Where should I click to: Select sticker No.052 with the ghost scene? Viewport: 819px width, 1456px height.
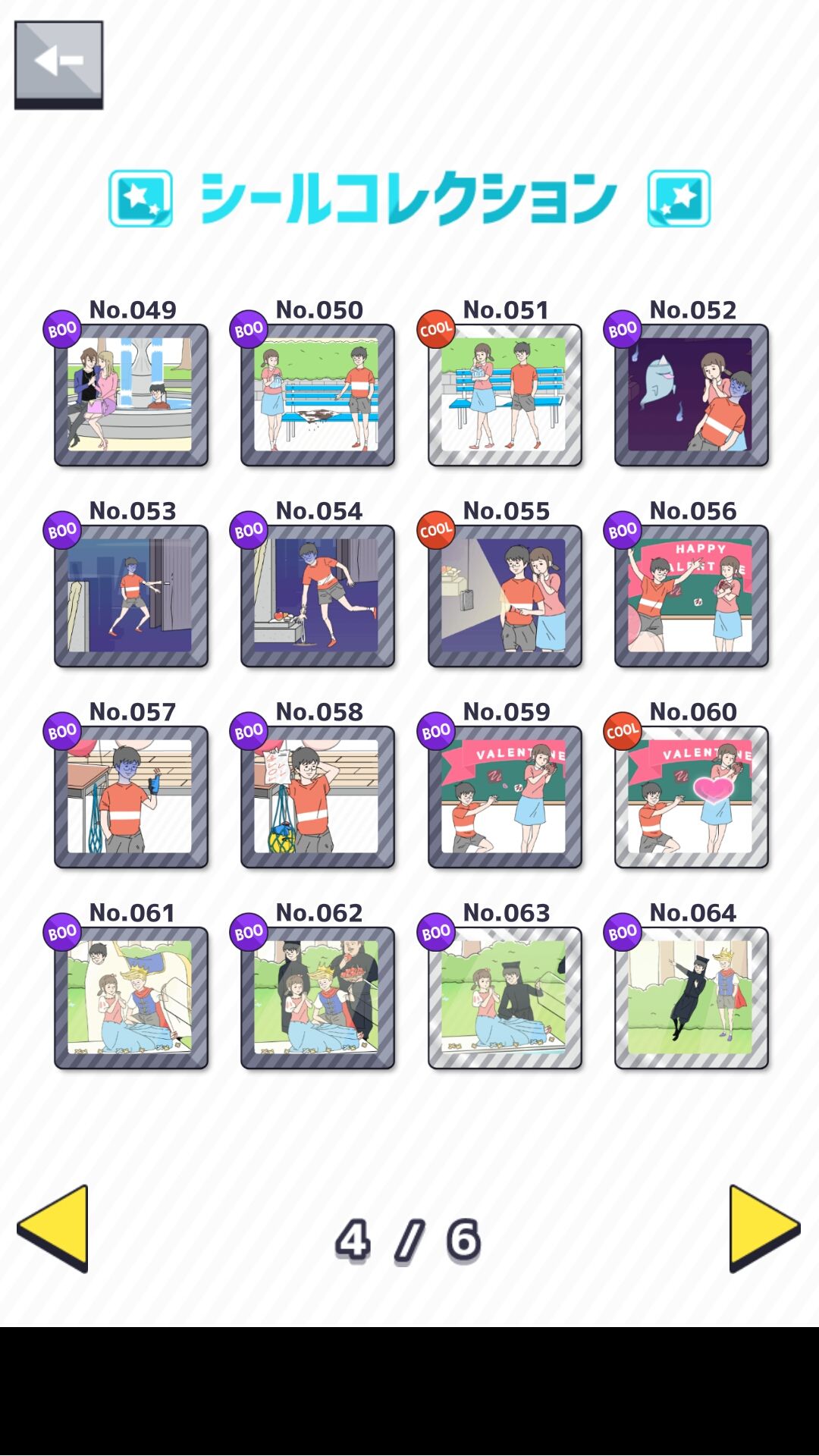pos(691,393)
